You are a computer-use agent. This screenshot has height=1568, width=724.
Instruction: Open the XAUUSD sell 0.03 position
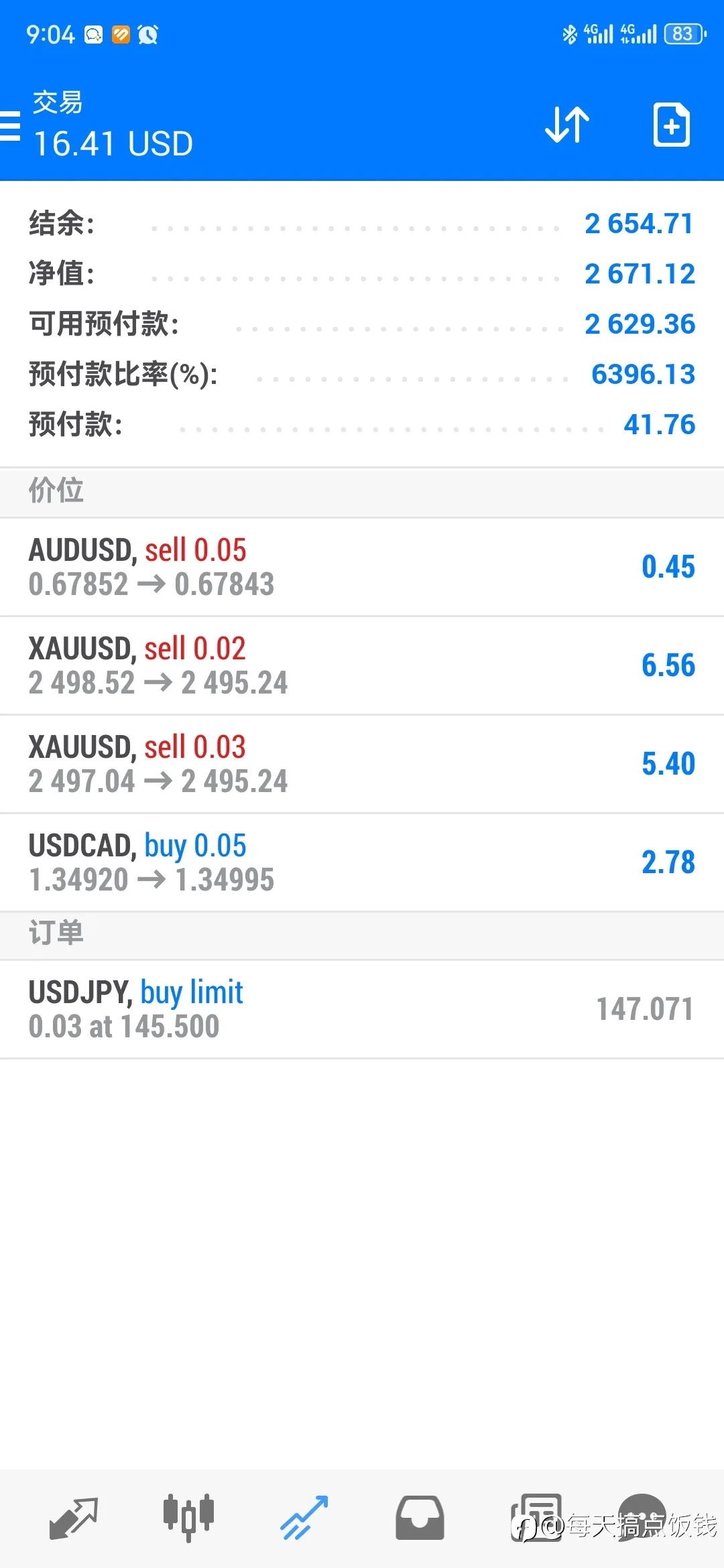pyautogui.click(x=362, y=764)
